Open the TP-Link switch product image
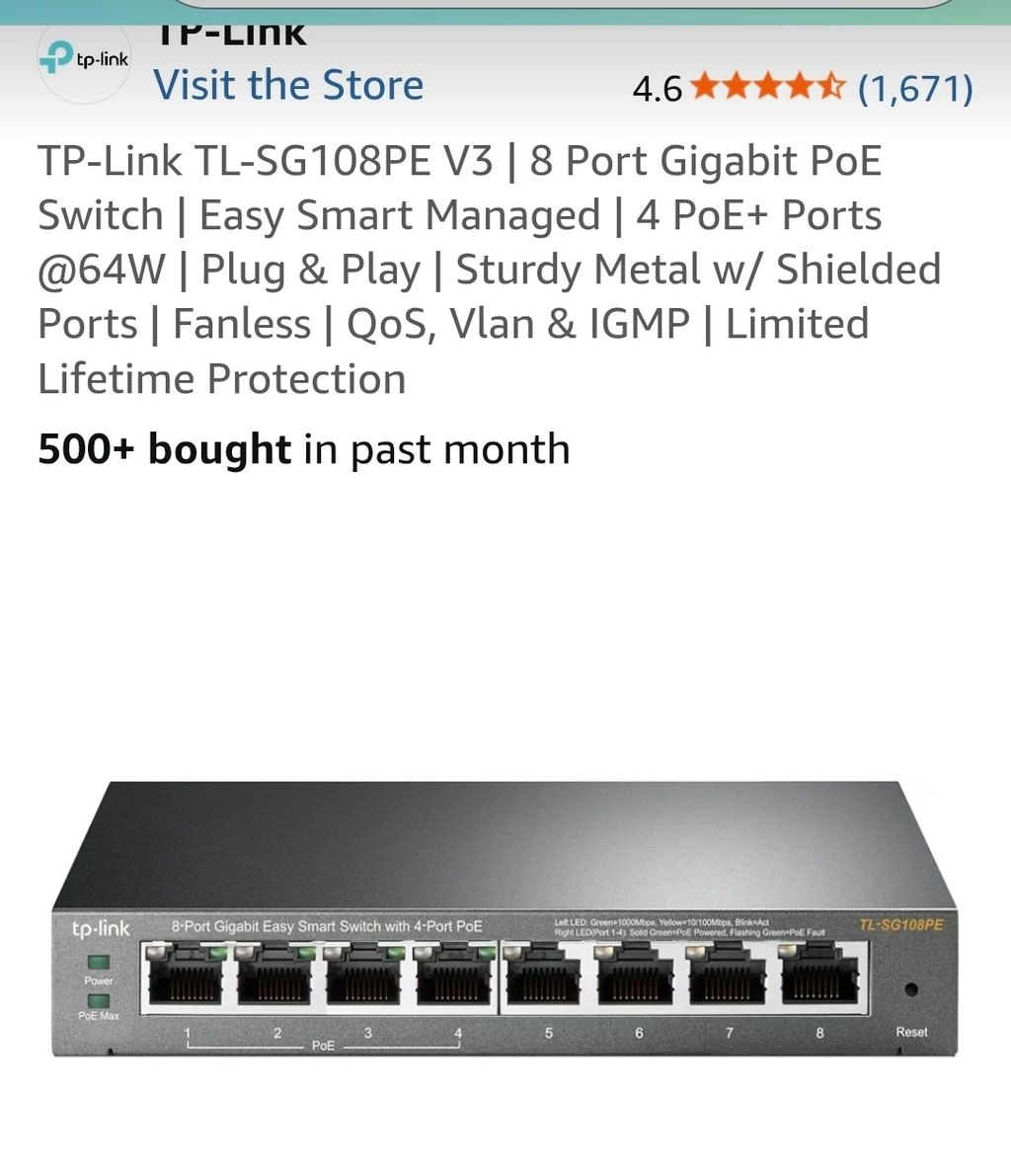Image resolution: width=1011 pixels, height=1176 pixels. [x=505, y=919]
